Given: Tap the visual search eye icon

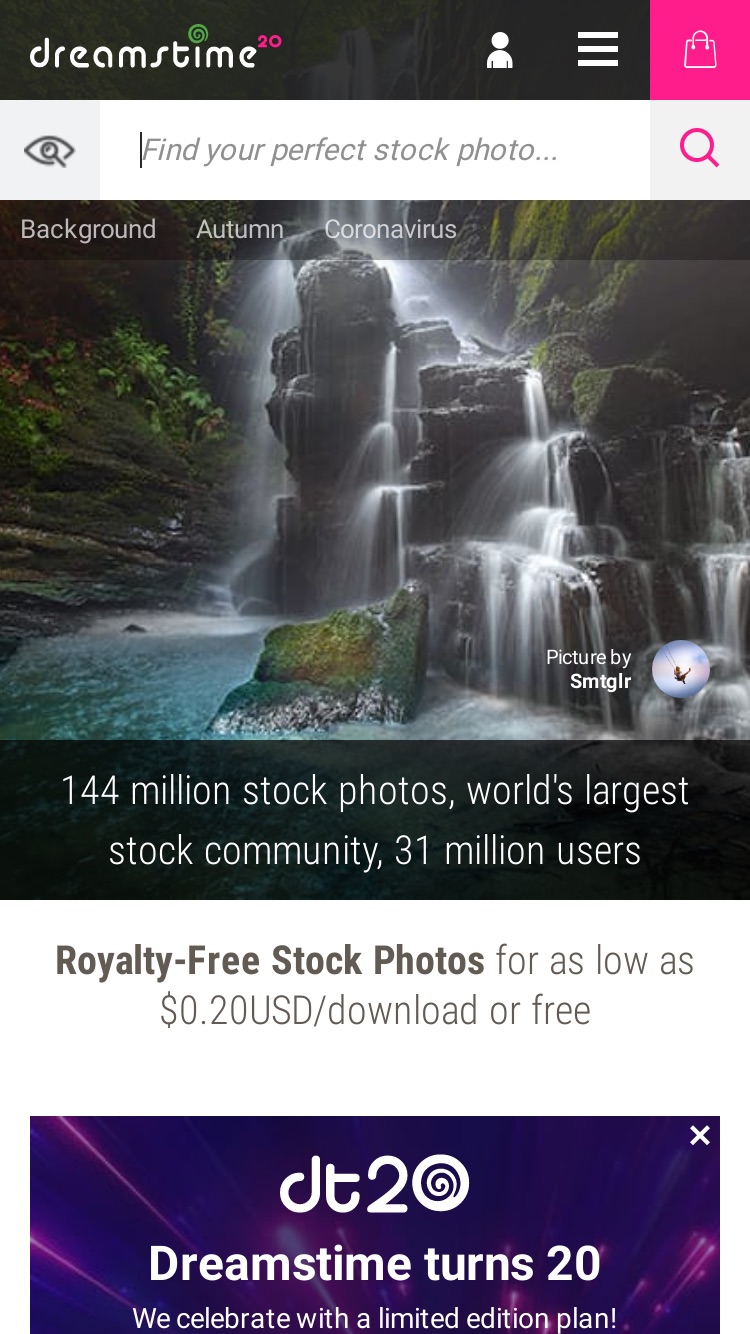Looking at the screenshot, I should click(50, 150).
